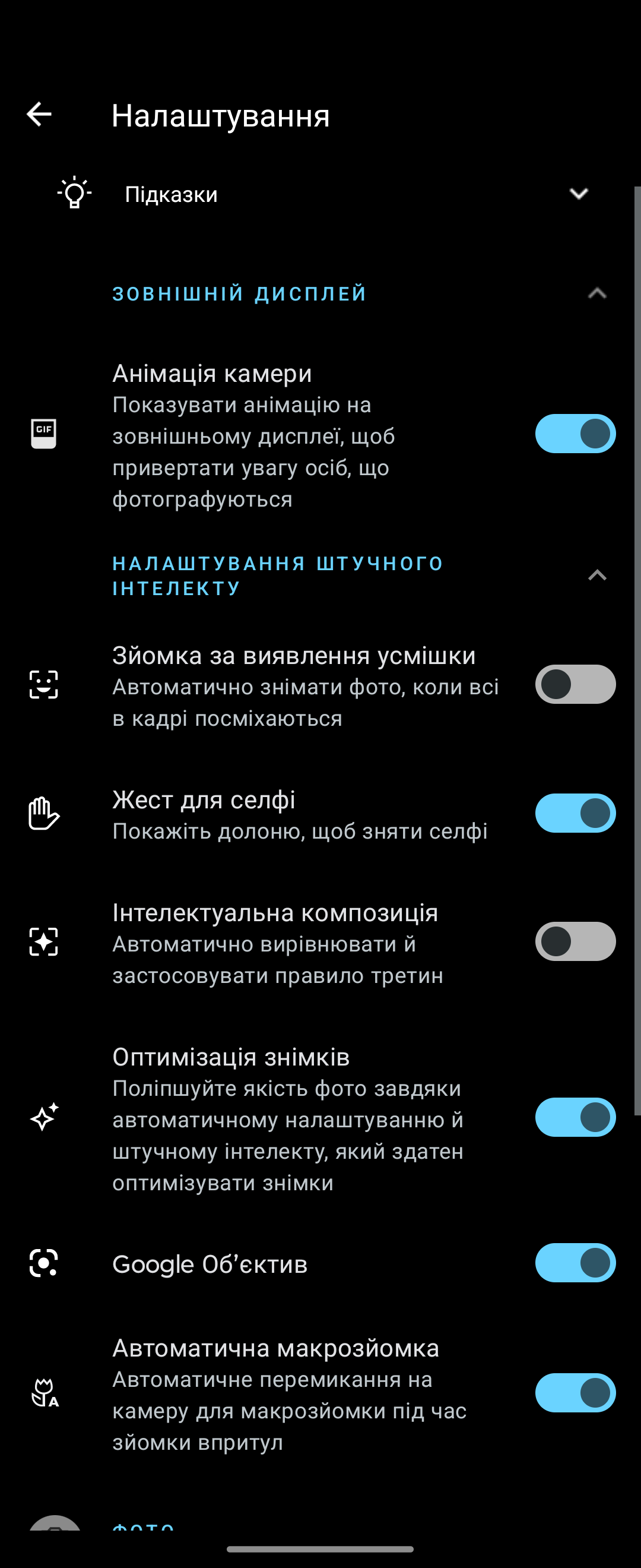641x1568 pixels.
Task: Turn off the Анімація камери switch
Action: click(x=575, y=434)
